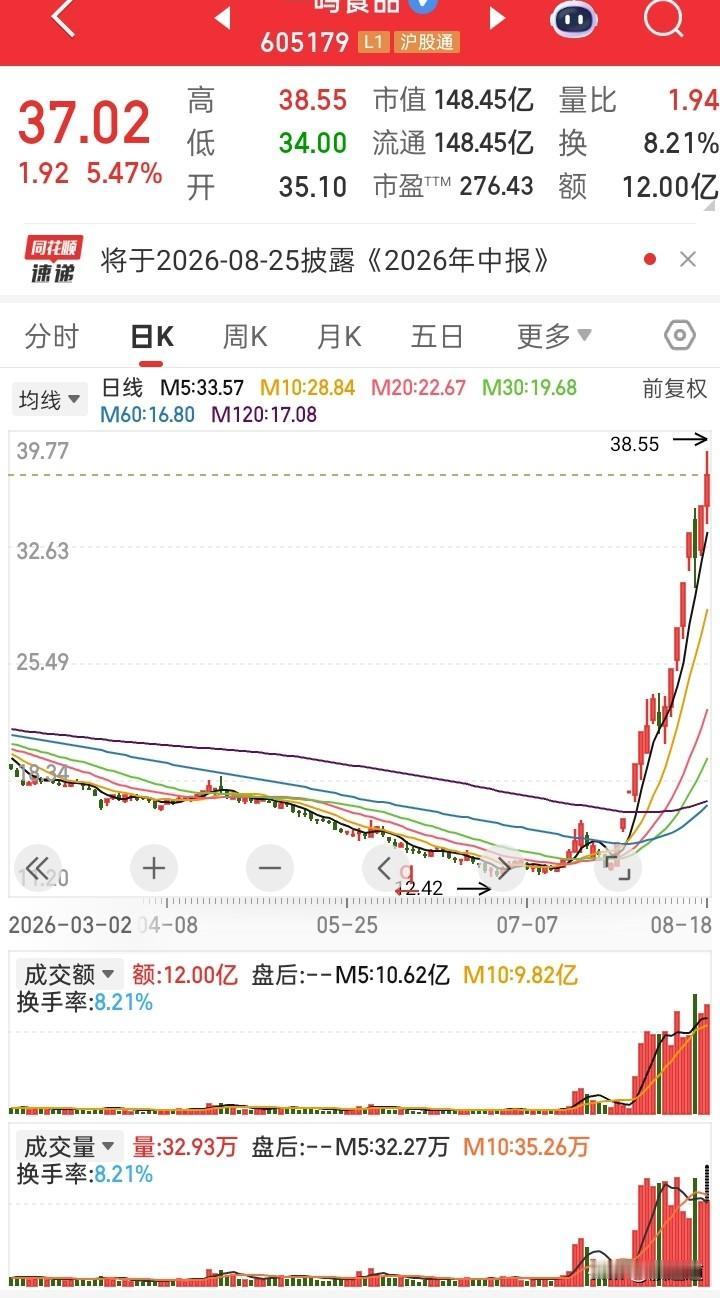Zoom out the K-line chart with minus

[269, 867]
